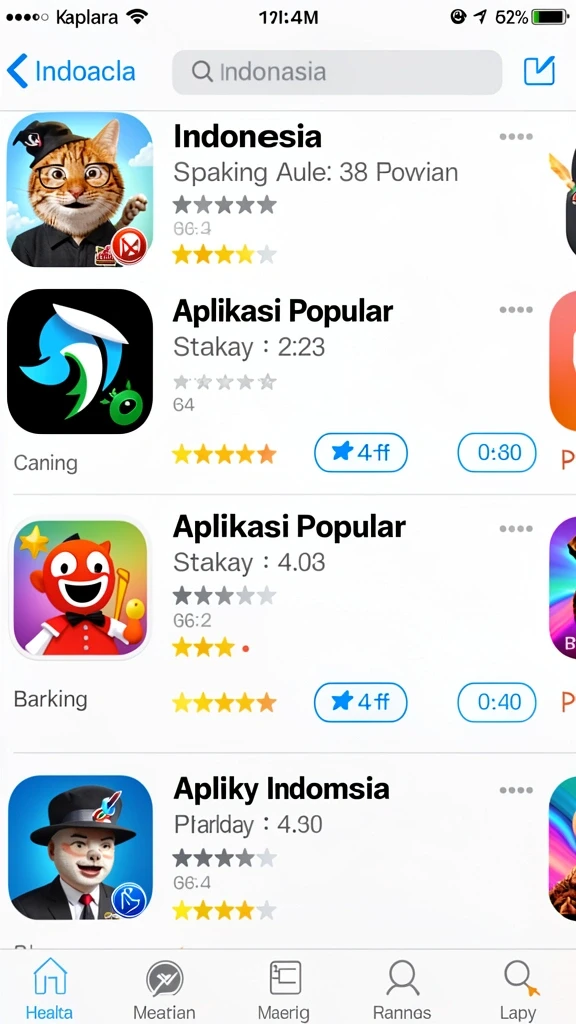This screenshot has height=1024, width=576.
Task: Open more options for Apliky Indomsia
Action: pos(516,790)
